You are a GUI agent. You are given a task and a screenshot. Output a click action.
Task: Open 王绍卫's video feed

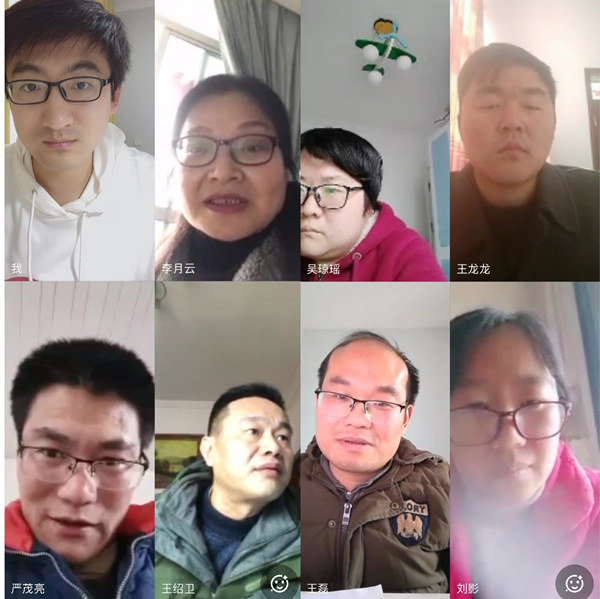coord(227,440)
